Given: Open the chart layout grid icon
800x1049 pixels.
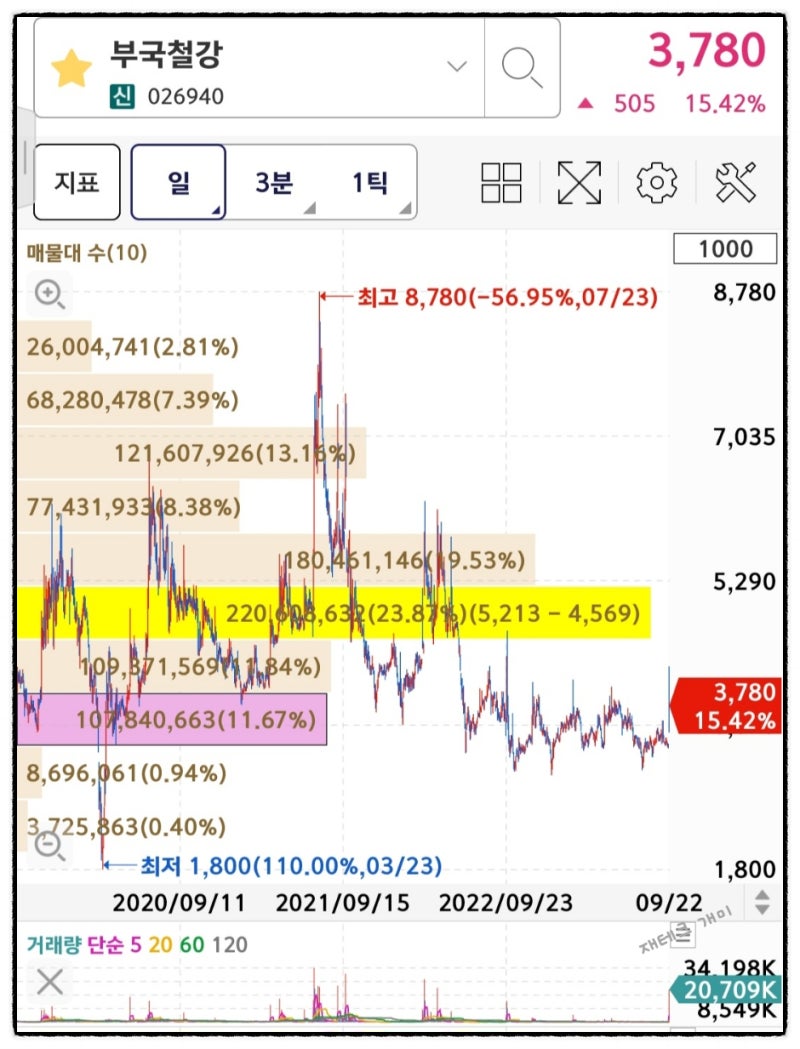Looking at the screenshot, I should [x=500, y=183].
